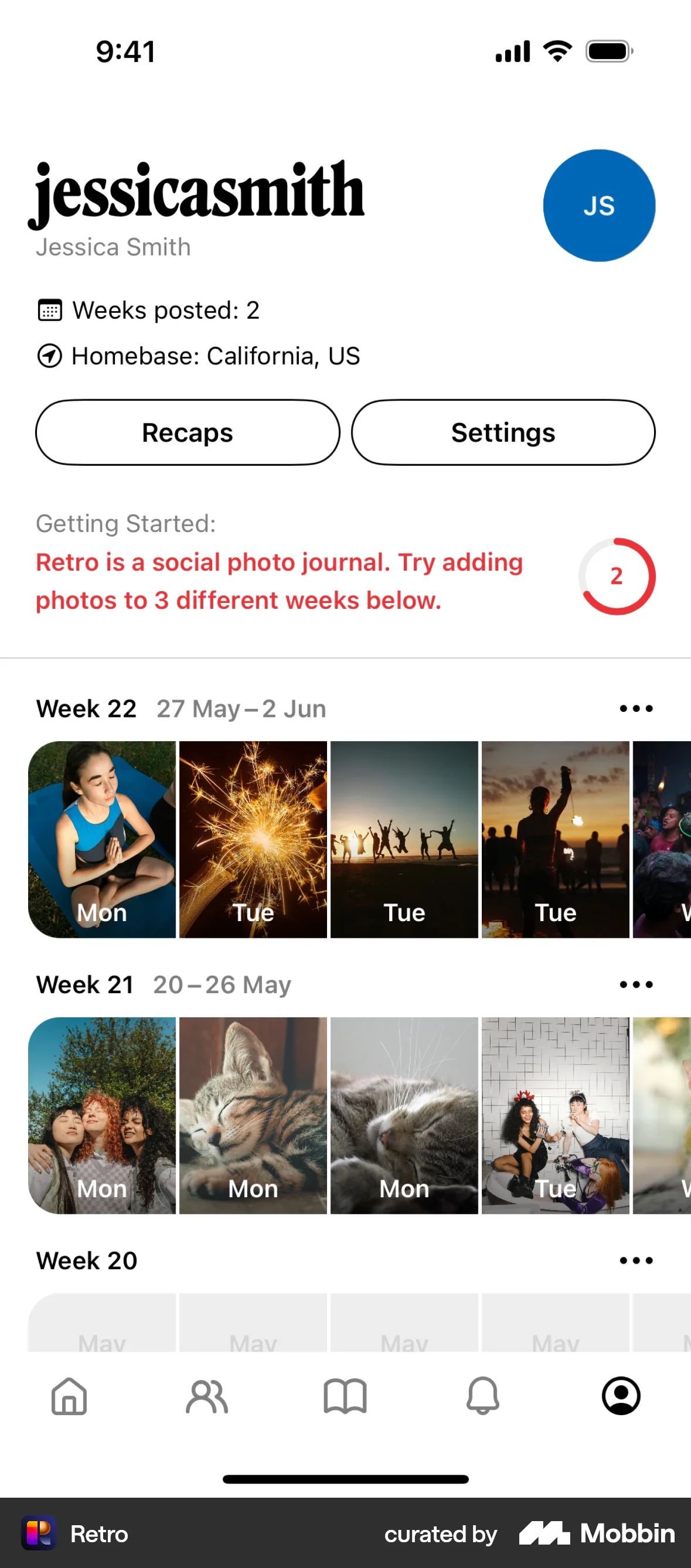Viewport: 691px width, 1568px height.
Task: Open the Recaps screen
Action: click(x=187, y=432)
